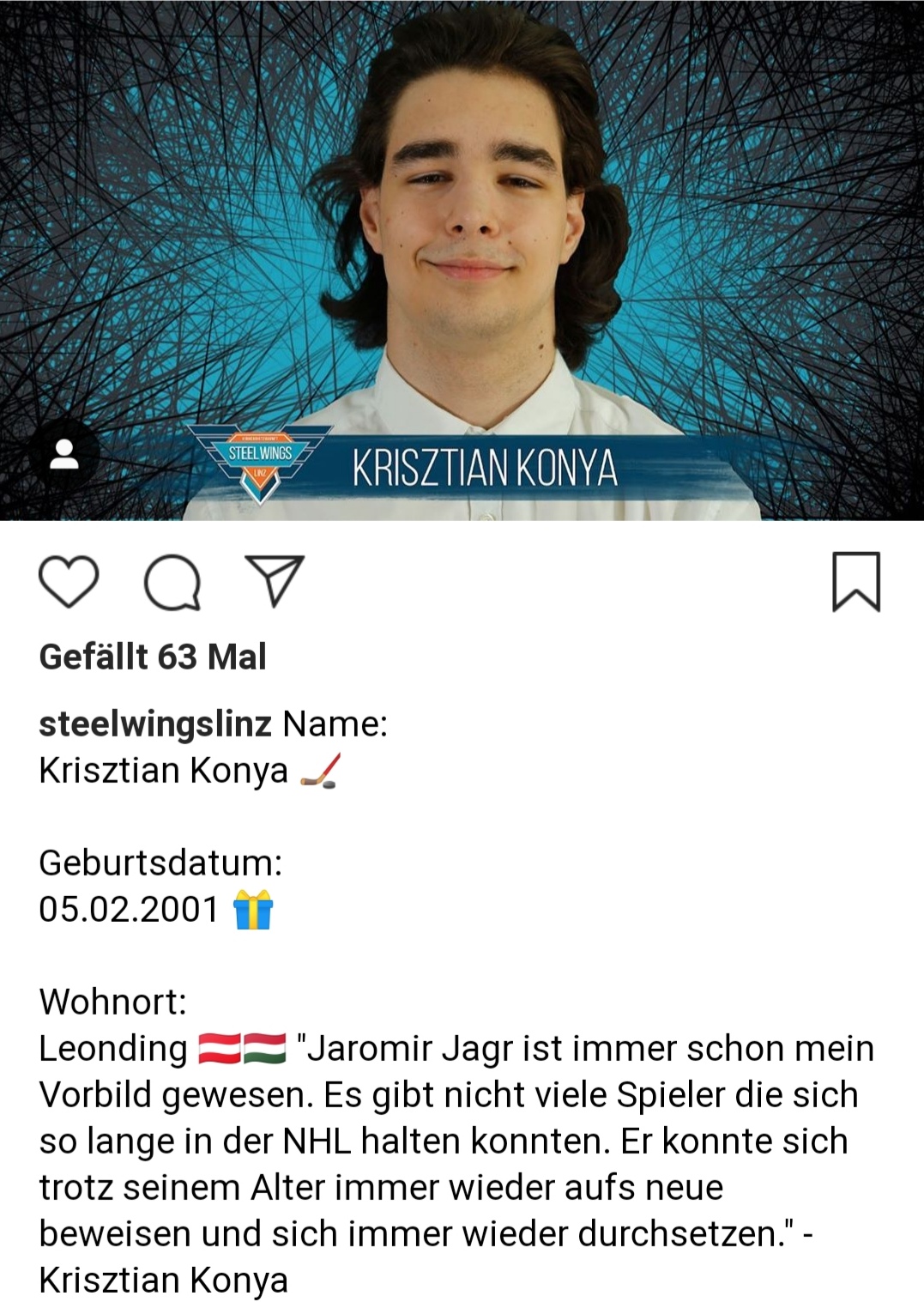Image resolution: width=924 pixels, height=1302 pixels.
Task: Bookmark the Krisztian Konya post
Action: pos(855,582)
